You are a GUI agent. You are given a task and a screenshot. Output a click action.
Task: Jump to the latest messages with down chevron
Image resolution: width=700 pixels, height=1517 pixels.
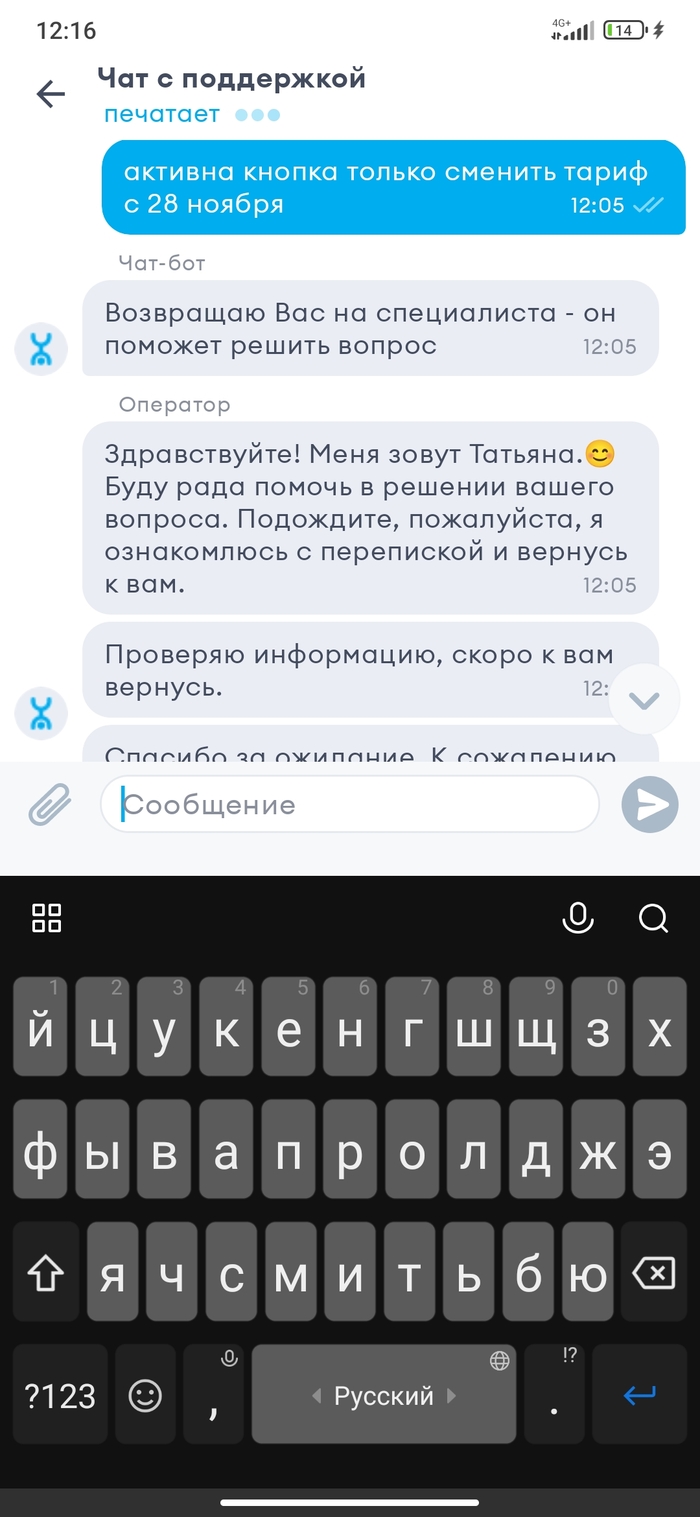[x=644, y=700]
